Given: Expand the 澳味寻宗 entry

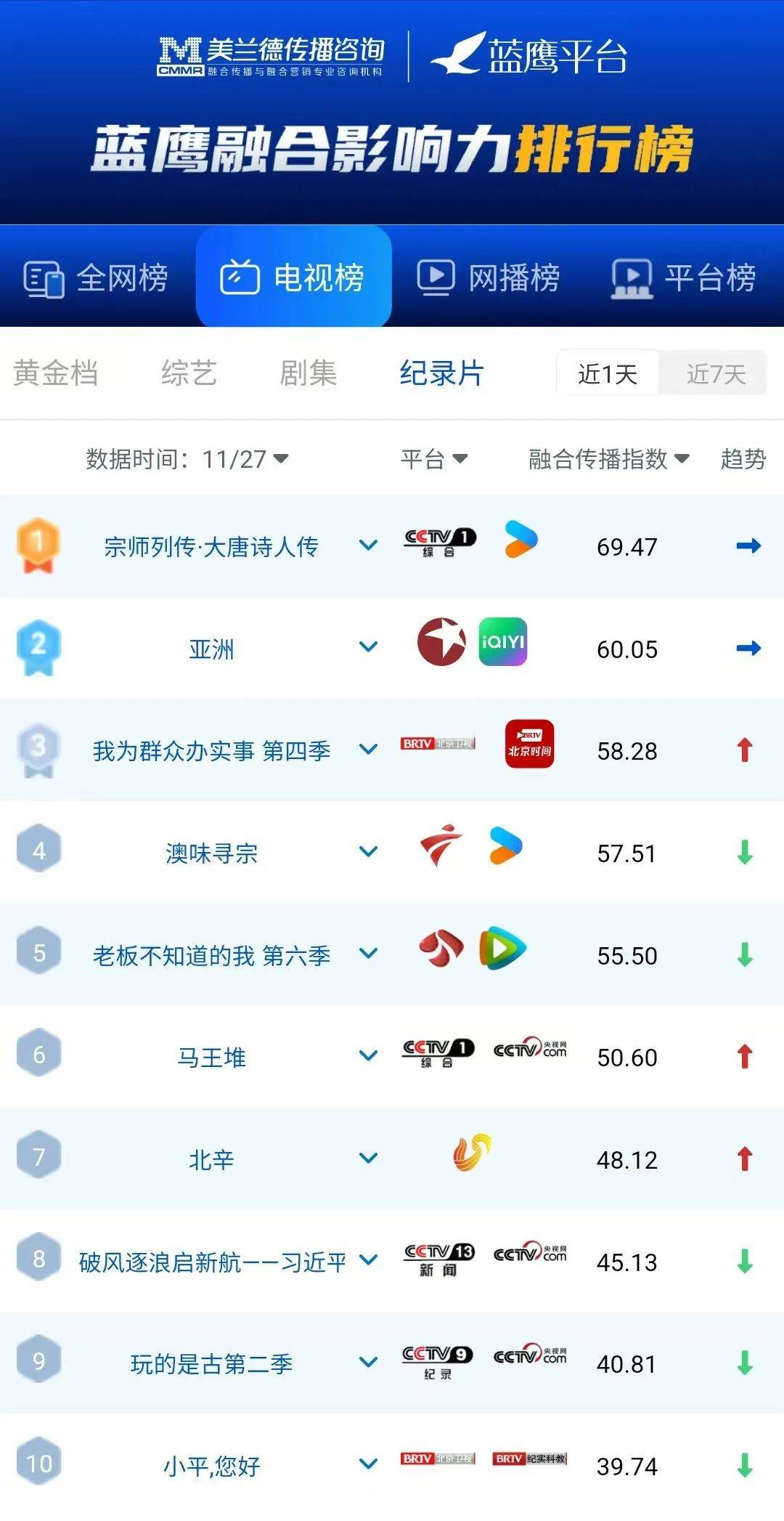Looking at the screenshot, I should 369,851.
